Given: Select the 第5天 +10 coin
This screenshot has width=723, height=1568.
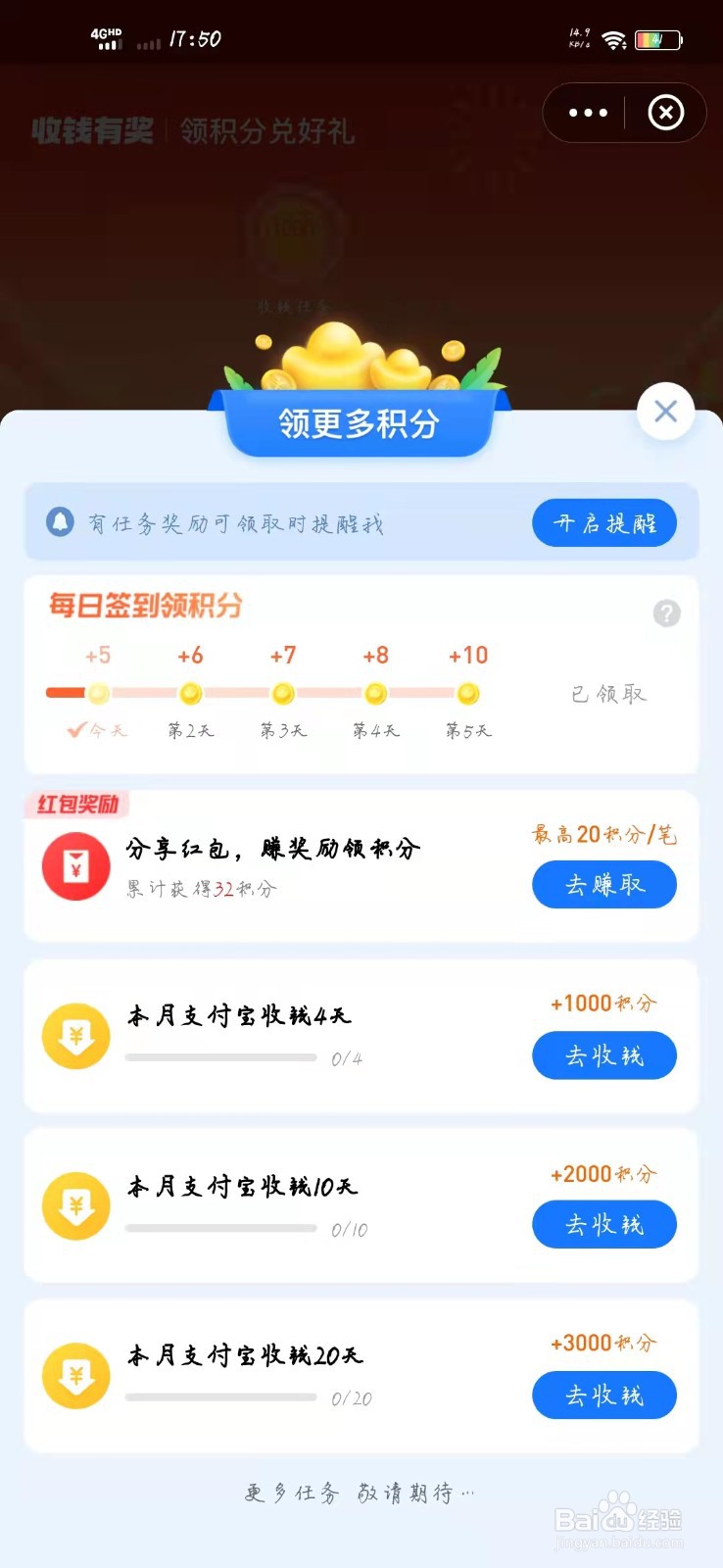Looking at the screenshot, I should tap(467, 694).
